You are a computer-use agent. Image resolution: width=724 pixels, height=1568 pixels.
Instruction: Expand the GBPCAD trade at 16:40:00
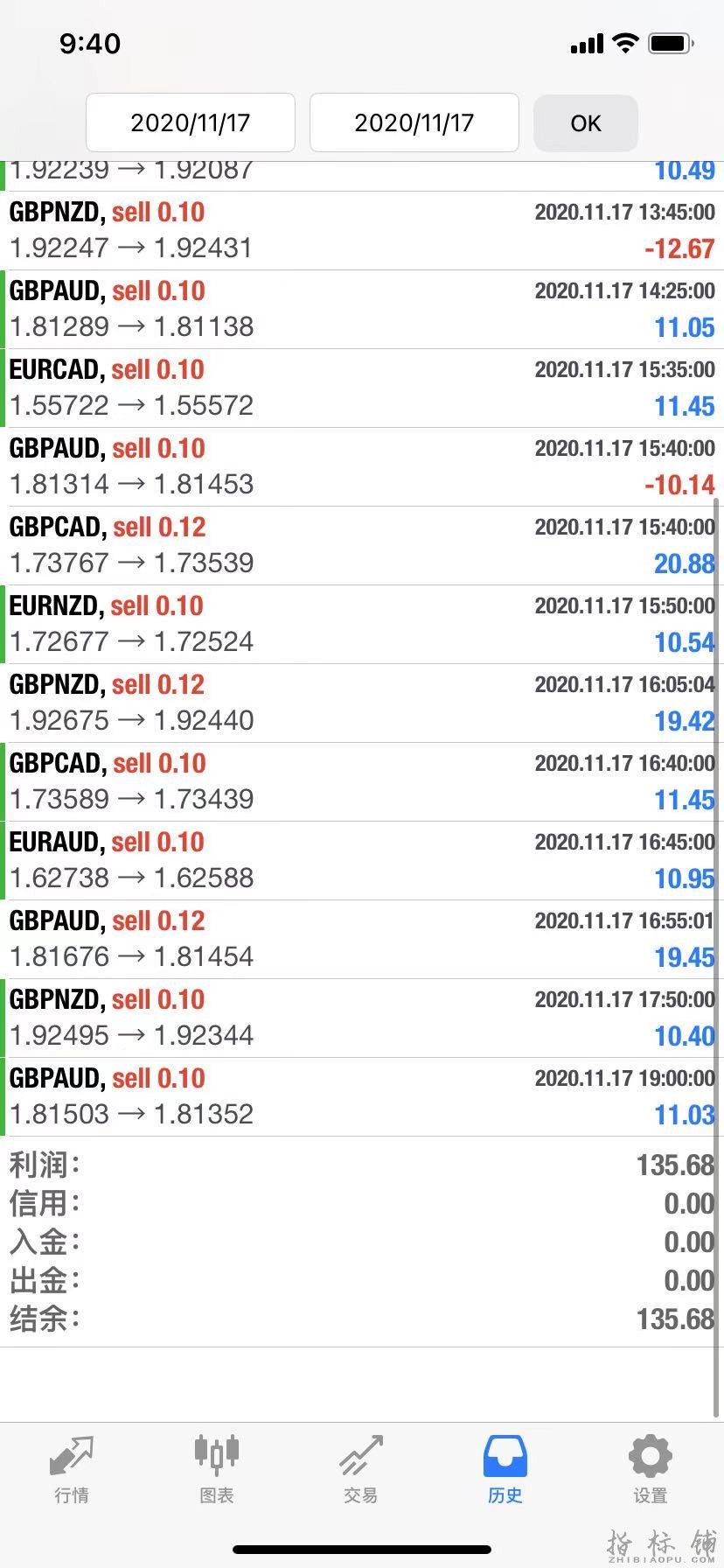coord(362,781)
